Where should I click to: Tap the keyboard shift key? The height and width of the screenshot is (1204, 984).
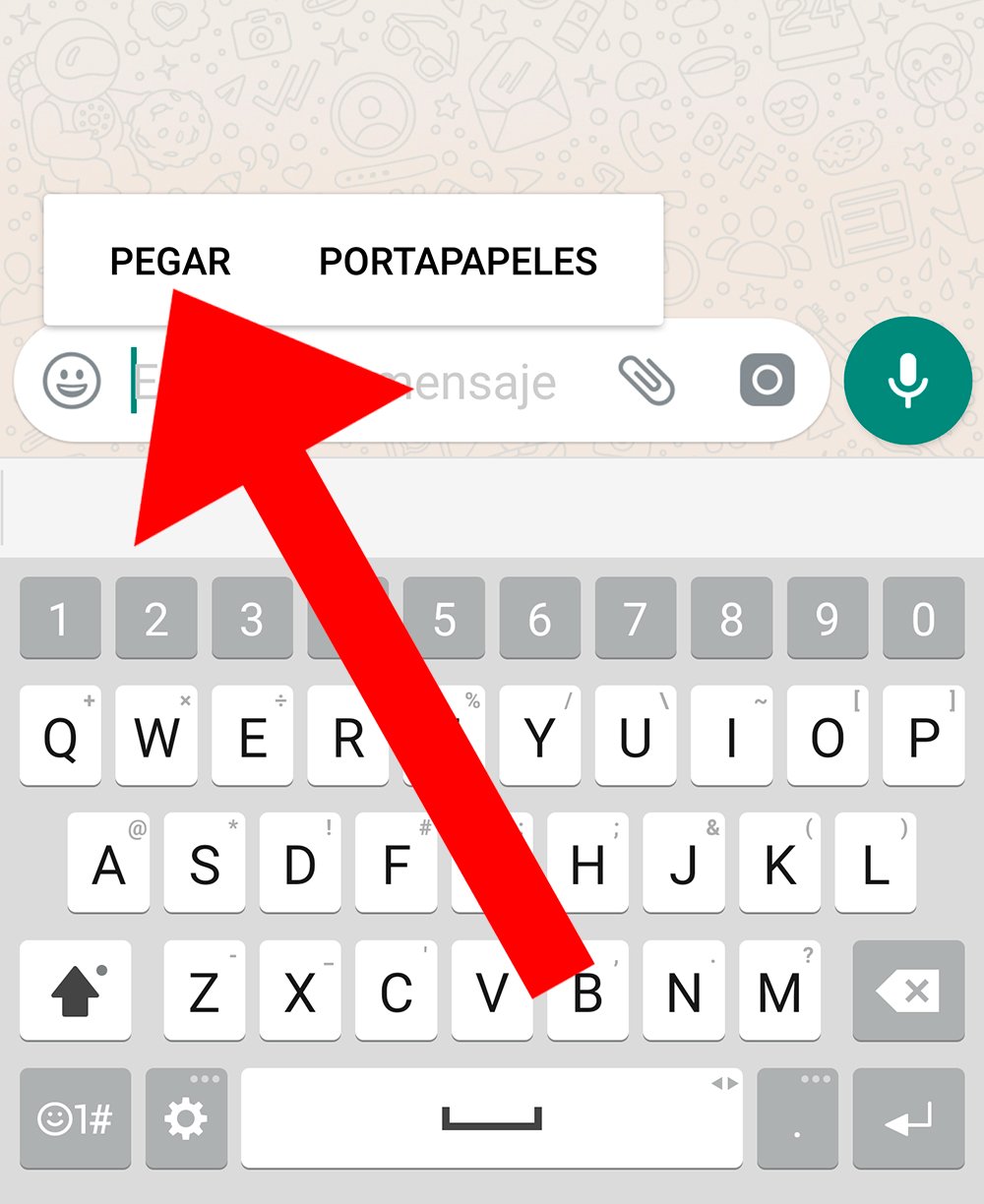tap(76, 992)
